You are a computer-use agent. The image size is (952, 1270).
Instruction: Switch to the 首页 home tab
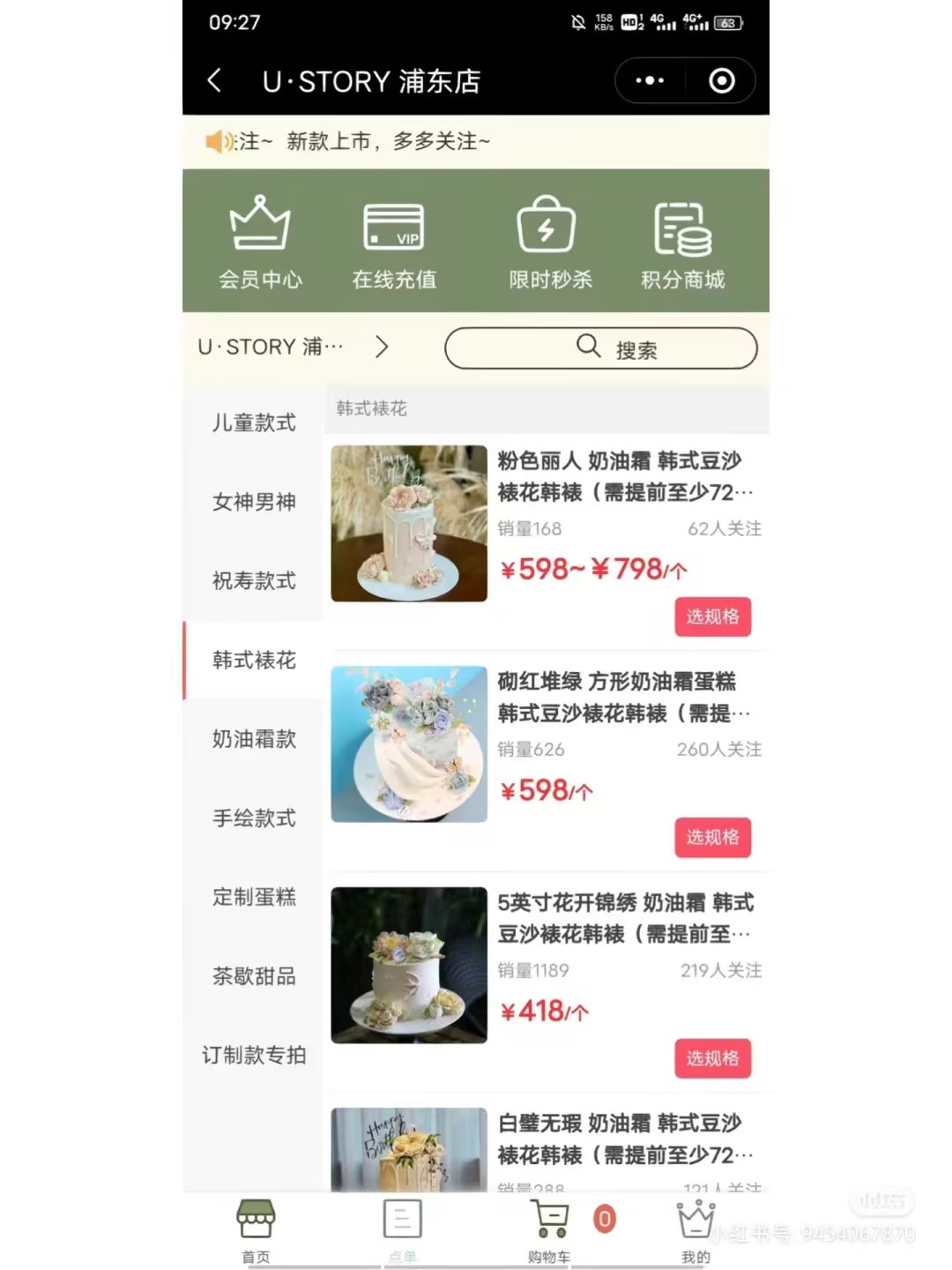256,1231
